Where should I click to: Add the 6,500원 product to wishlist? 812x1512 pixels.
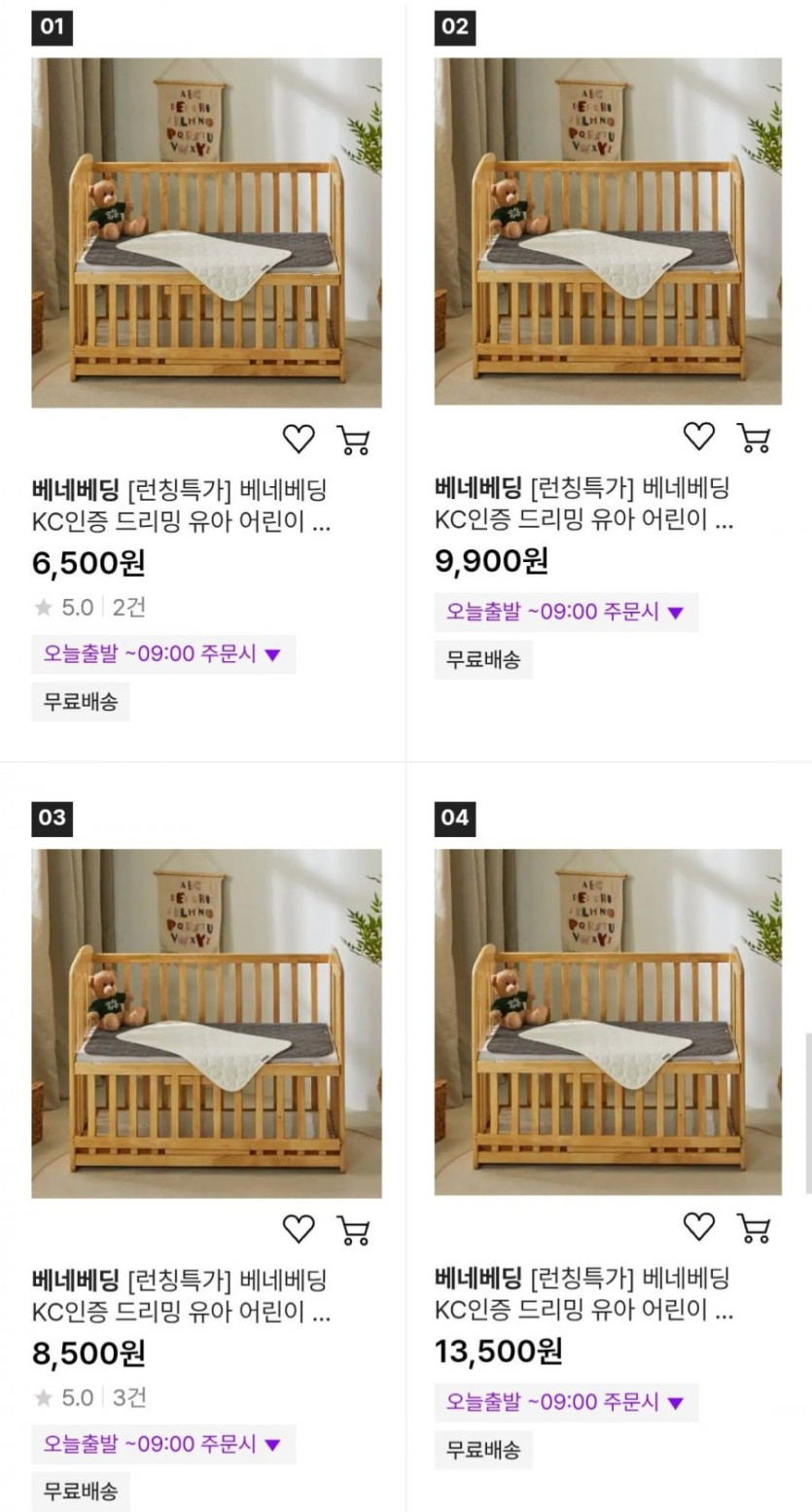(x=299, y=440)
